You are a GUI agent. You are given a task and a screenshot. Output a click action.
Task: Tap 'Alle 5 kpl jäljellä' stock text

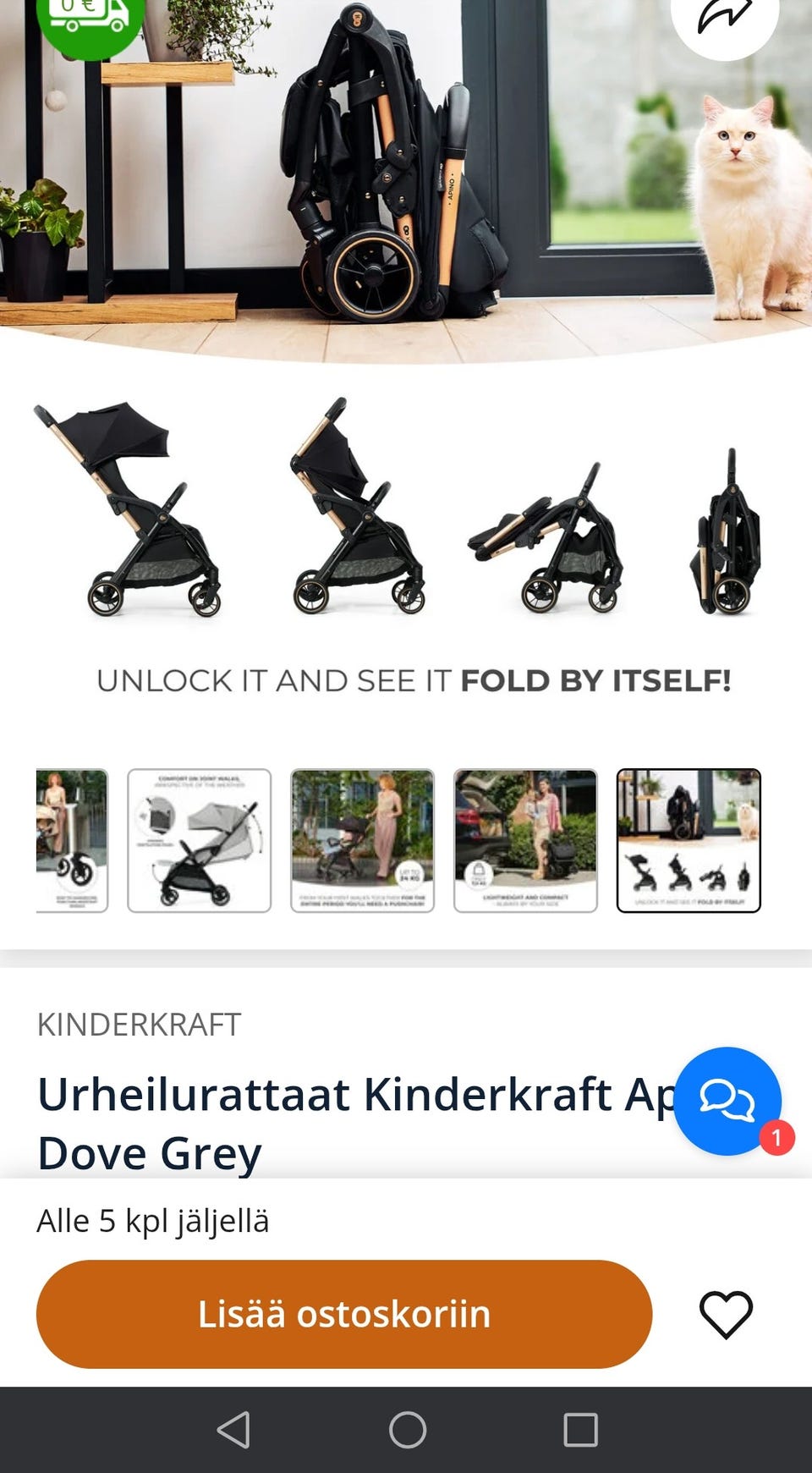tap(151, 1221)
